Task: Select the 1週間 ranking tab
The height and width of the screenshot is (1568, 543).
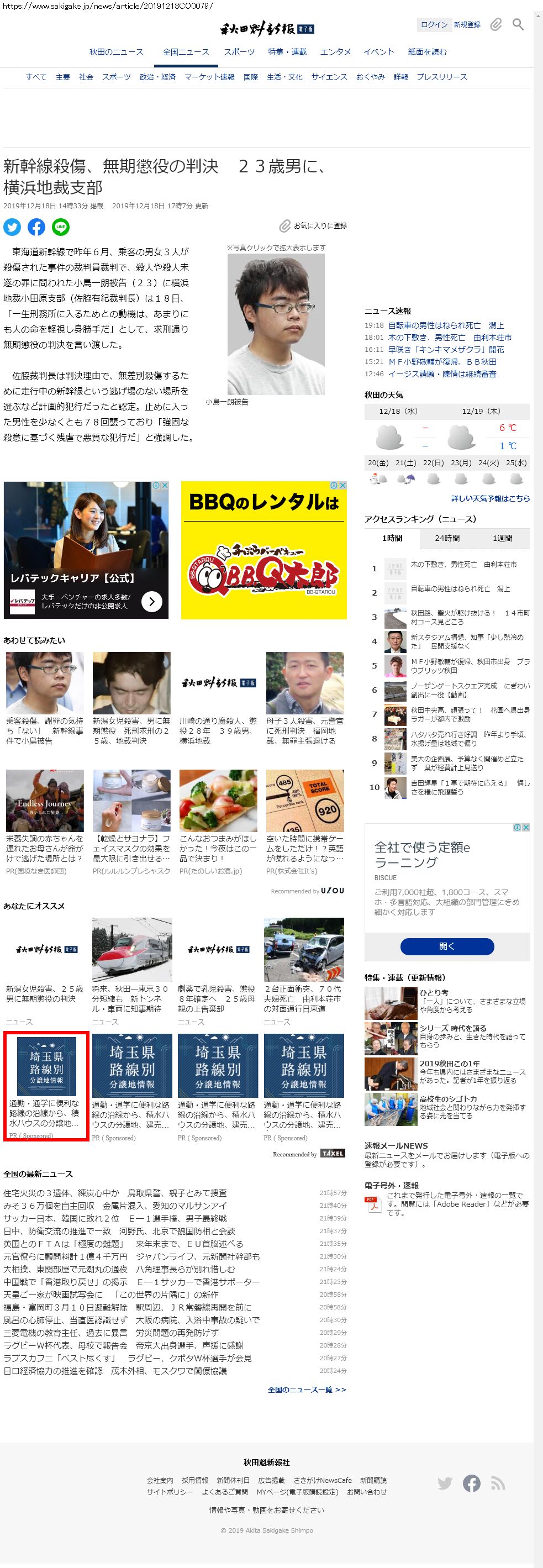Action: [x=502, y=538]
